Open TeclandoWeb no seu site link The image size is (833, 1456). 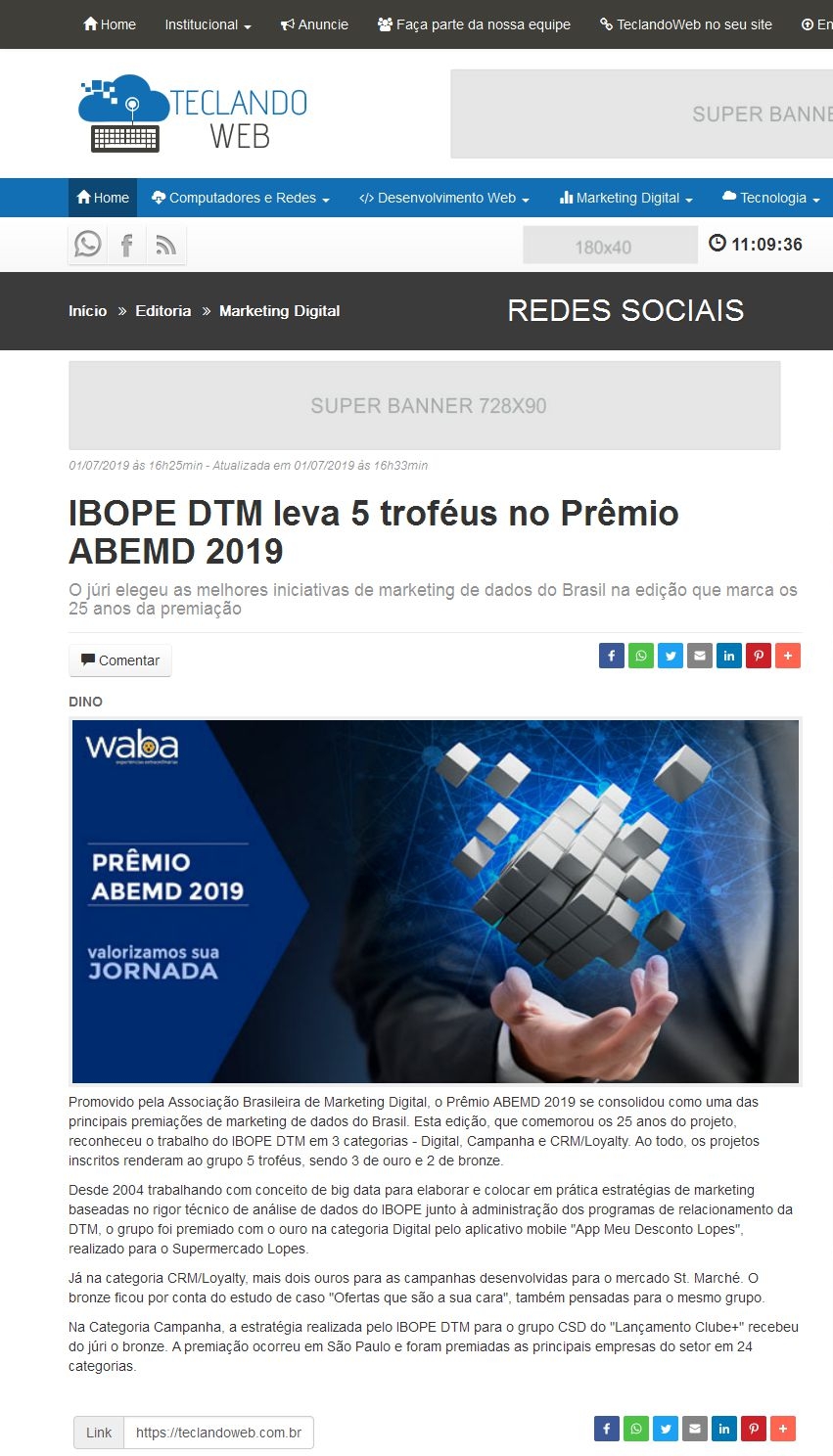click(685, 24)
